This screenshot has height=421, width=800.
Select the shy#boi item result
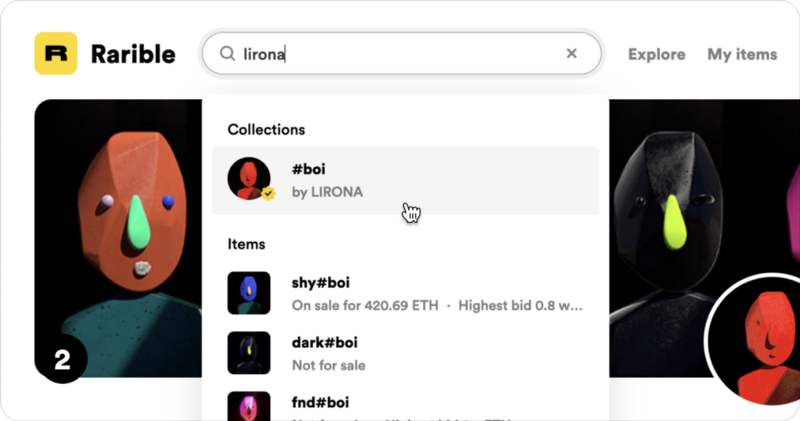point(405,293)
